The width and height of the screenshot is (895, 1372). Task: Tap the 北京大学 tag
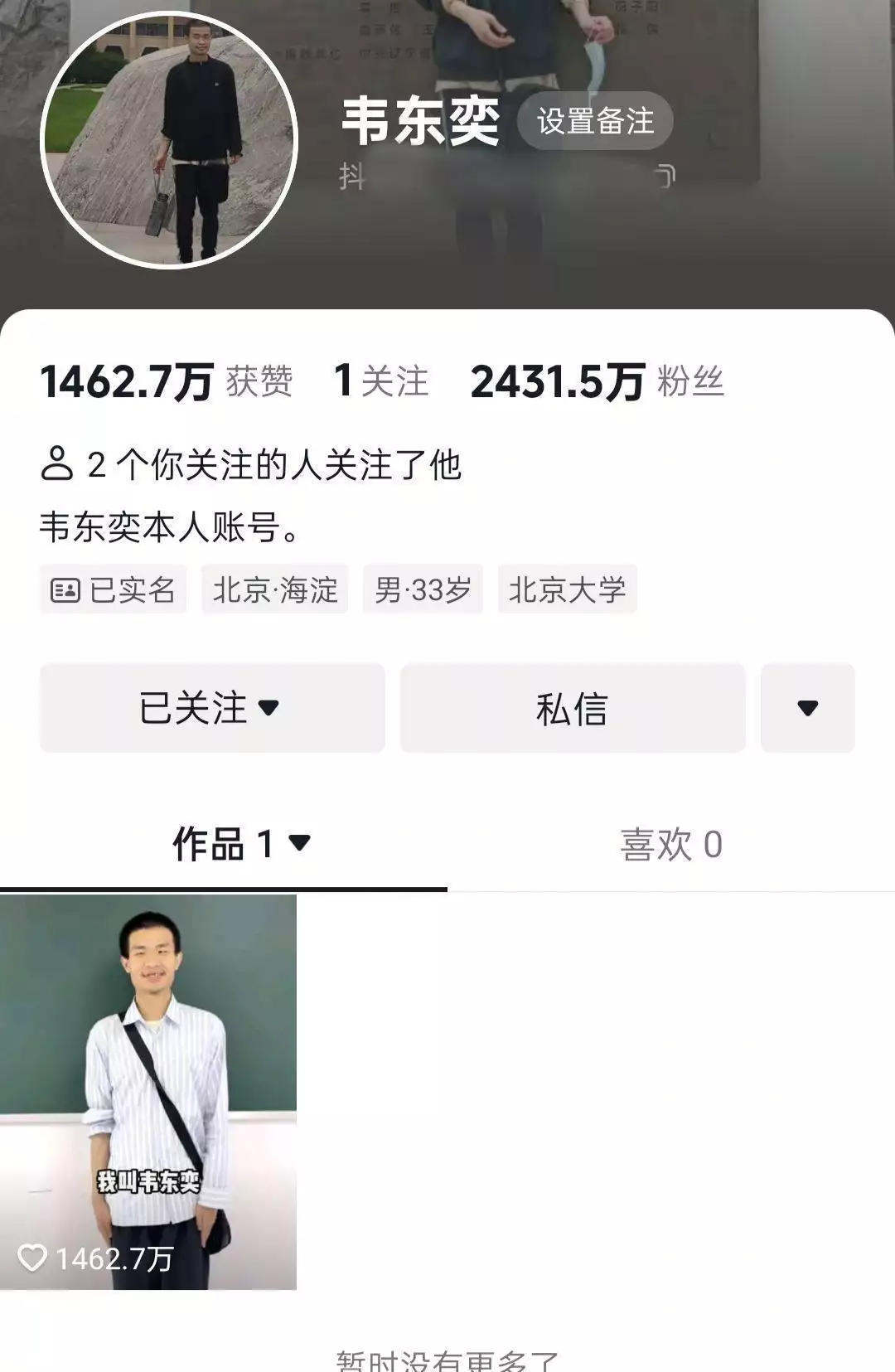[x=567, y=589]
